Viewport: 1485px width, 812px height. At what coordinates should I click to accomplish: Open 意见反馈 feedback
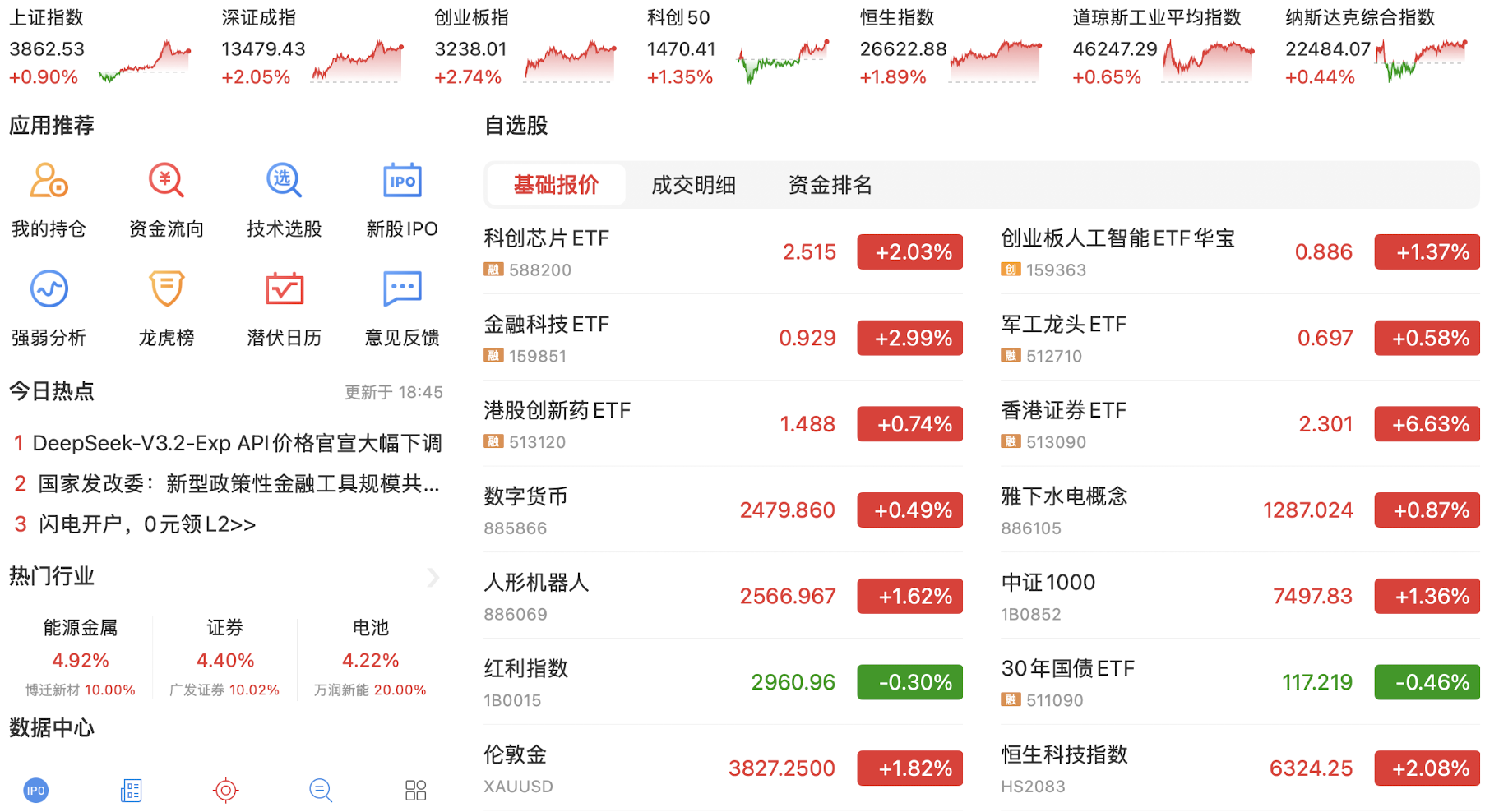tap(402, 308)
